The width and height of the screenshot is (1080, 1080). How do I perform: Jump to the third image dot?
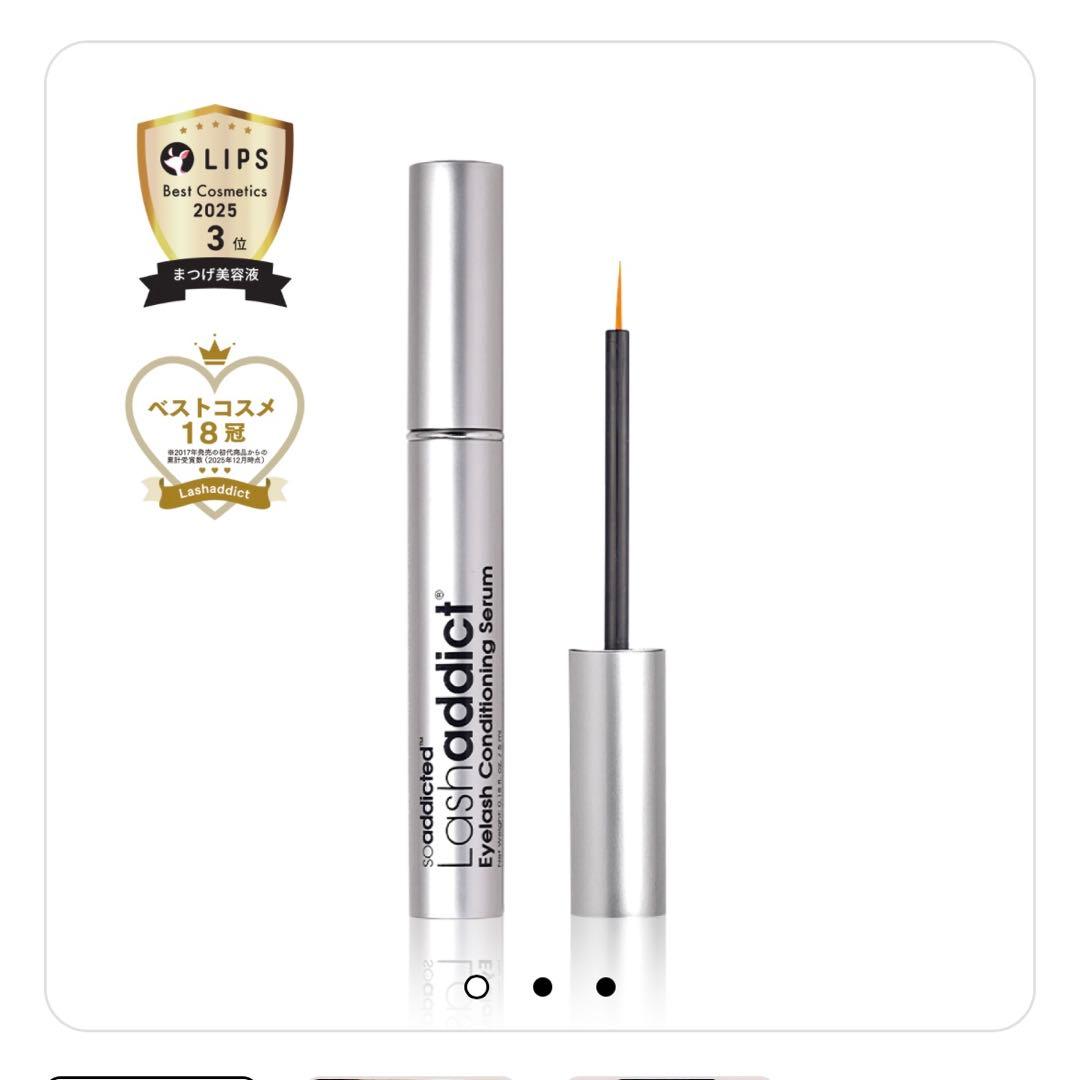tap(605, 987)
